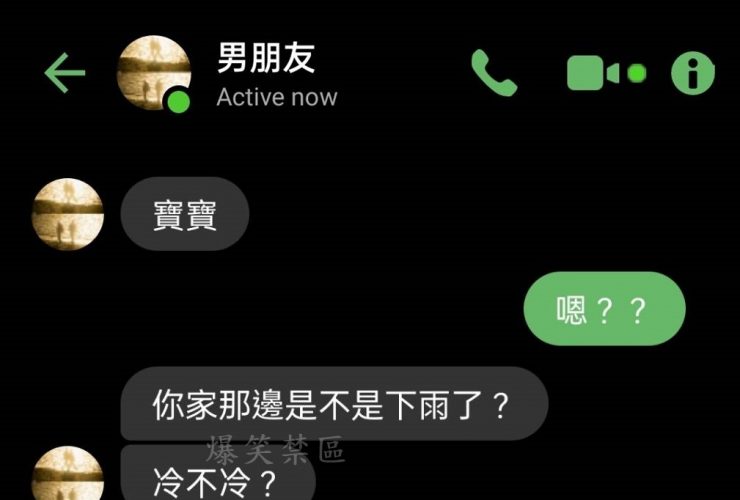Go back using the green arrow

pyautogui.click(x=65, y=73)
